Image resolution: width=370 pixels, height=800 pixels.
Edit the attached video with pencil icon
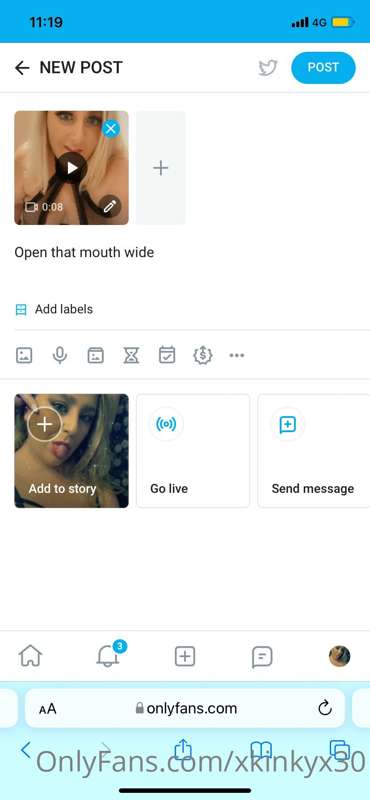pyautogui.click(x=110, y=206)
